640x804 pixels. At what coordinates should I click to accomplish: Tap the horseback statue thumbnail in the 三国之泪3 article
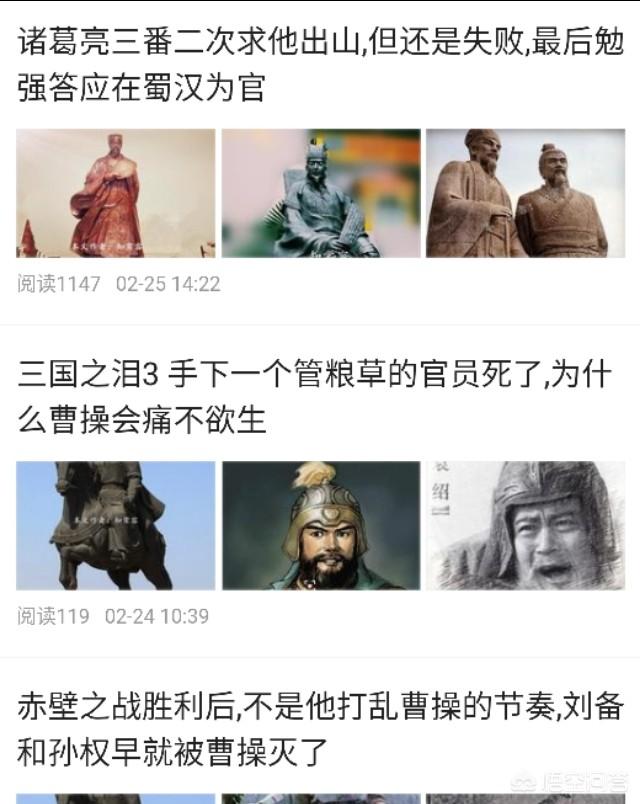pos(115,525)
